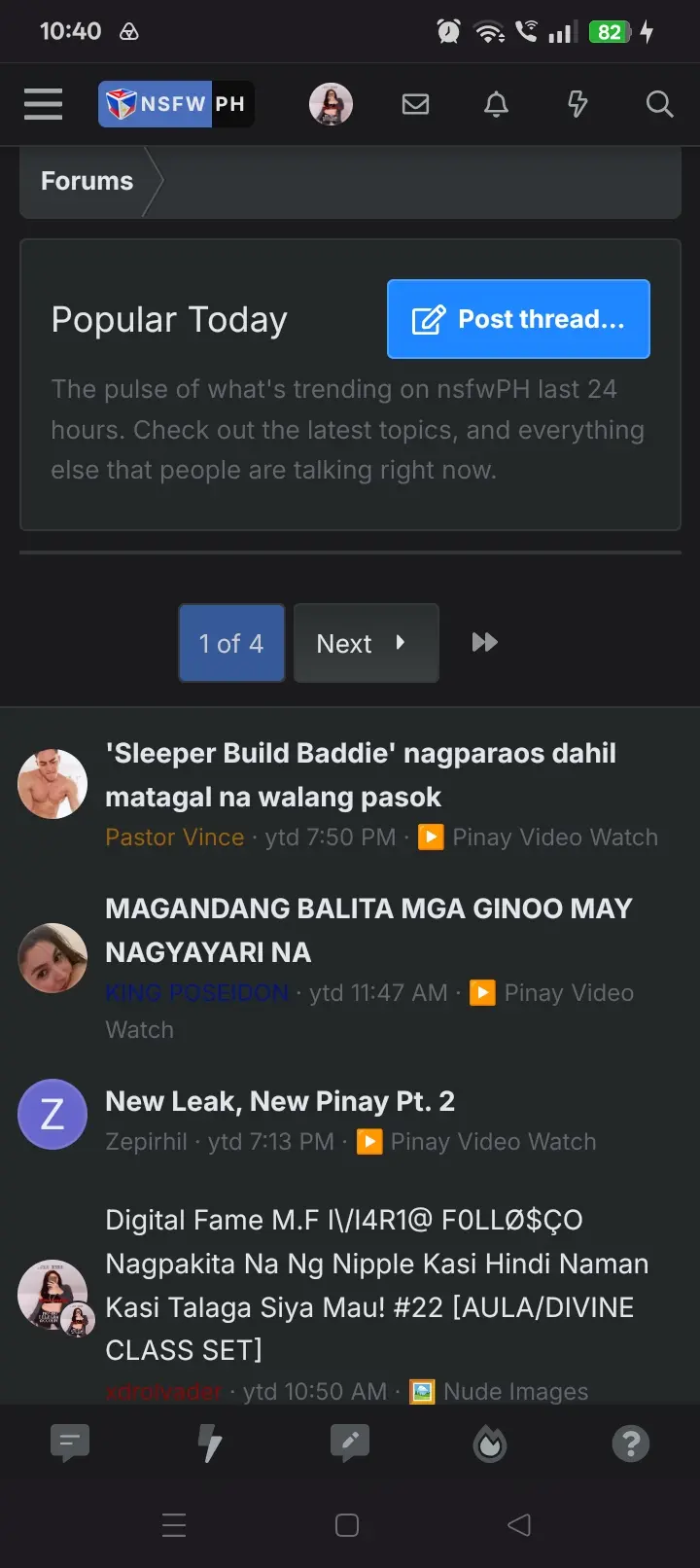Open the help question mark icon

click(630, 1443)
